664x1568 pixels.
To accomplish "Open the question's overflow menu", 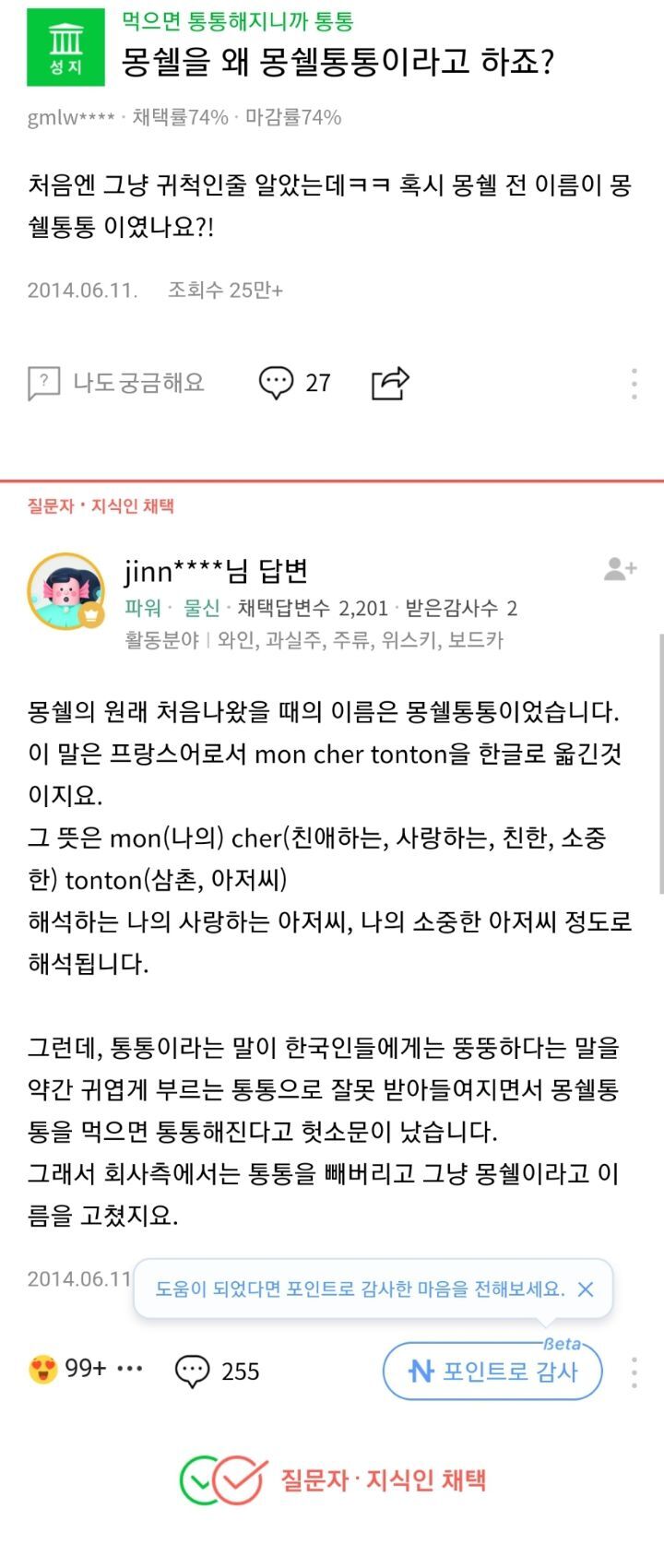I will tap(634, 383).
